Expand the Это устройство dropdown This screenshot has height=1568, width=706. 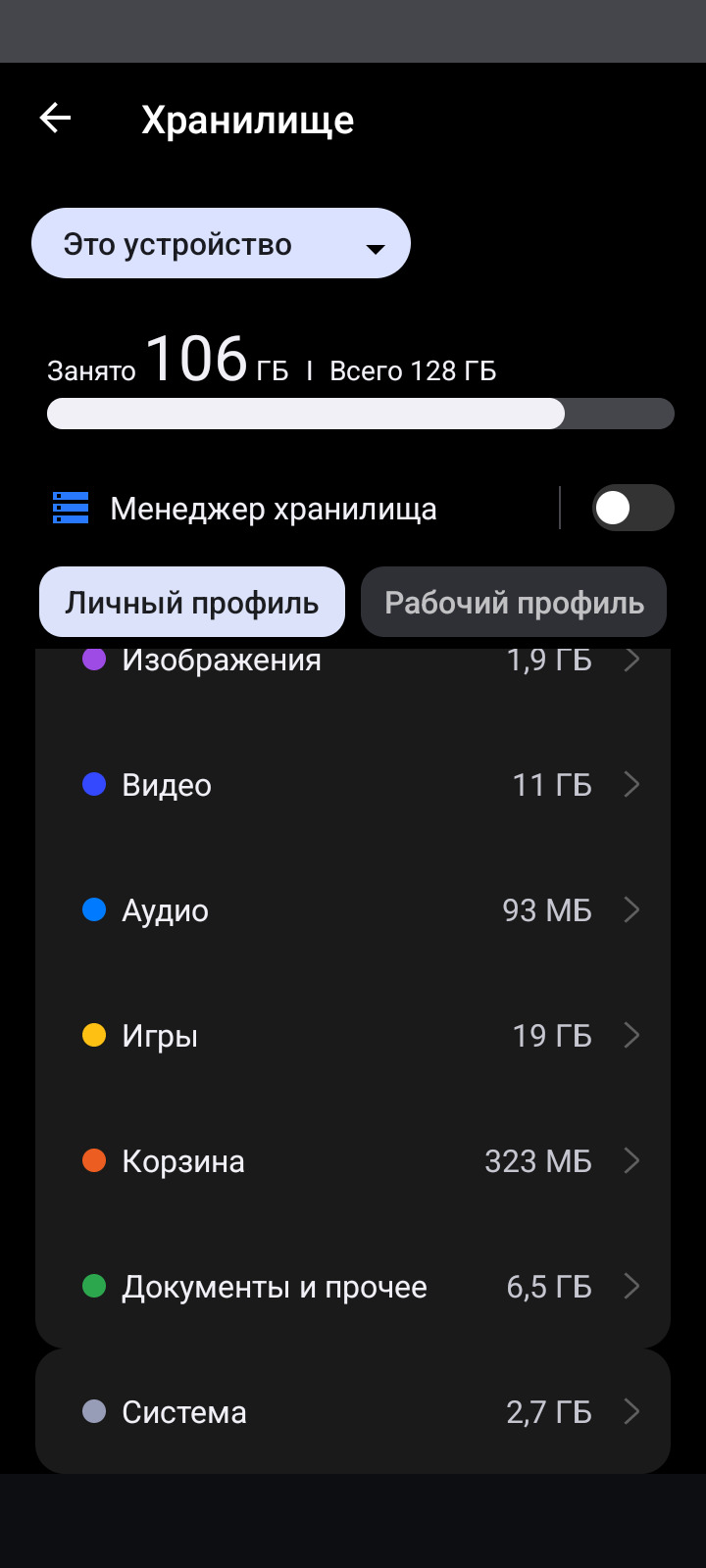click(221, 244)
